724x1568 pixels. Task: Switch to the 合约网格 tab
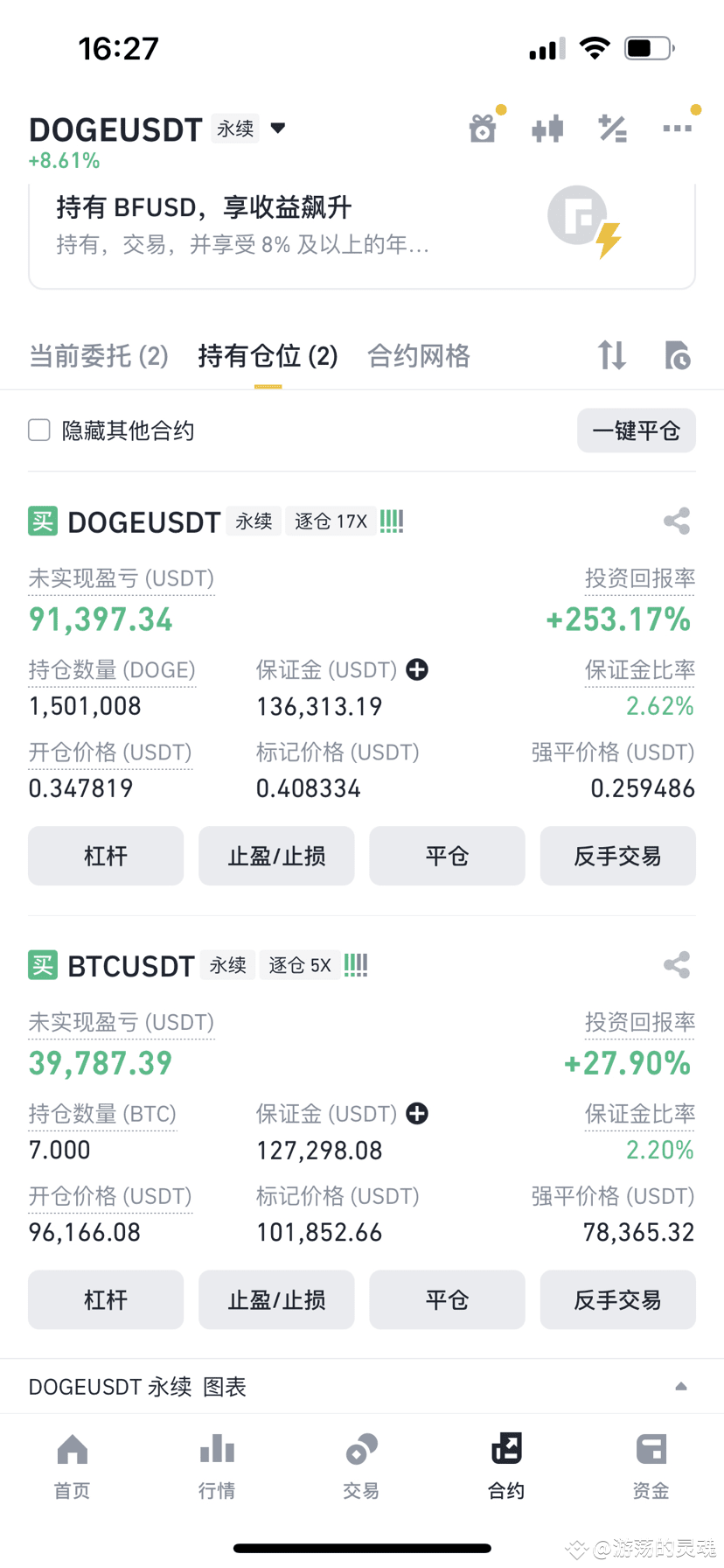pyautogui.click(x=419, y=356)
